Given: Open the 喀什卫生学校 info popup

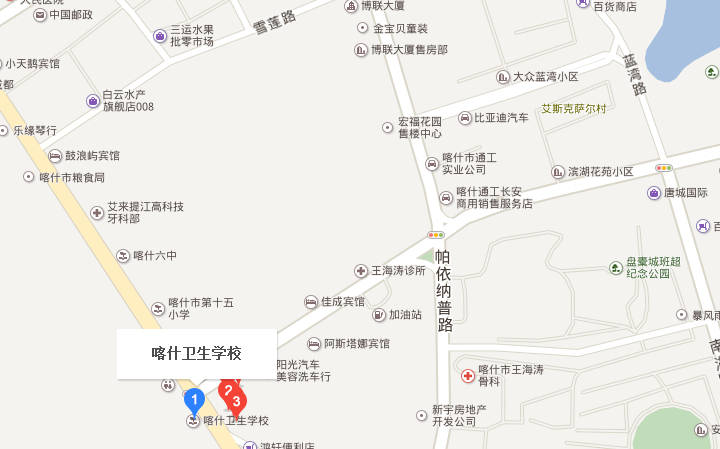Looking at the screenshot, I should tap(196, 353).
